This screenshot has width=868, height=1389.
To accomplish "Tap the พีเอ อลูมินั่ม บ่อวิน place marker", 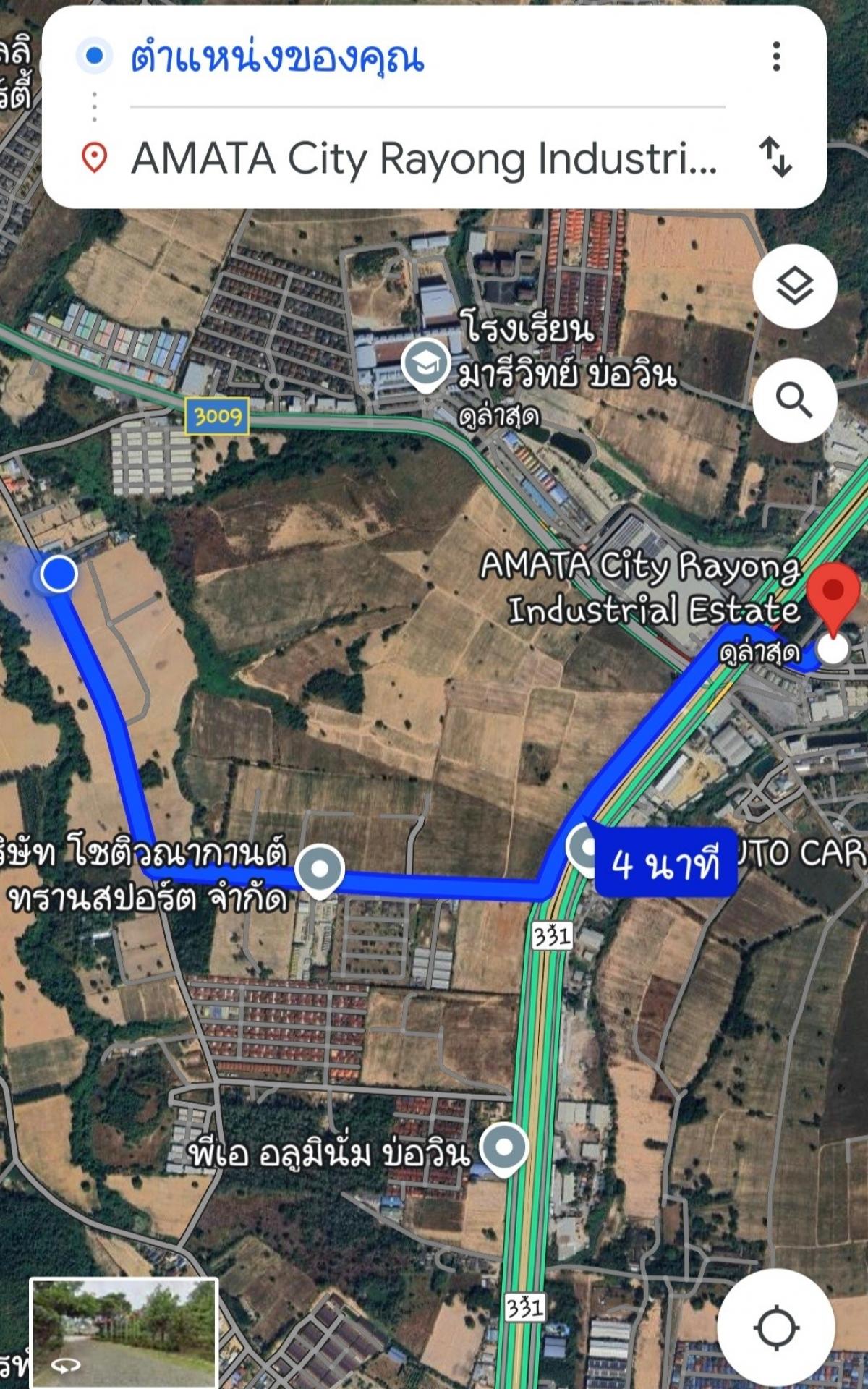I will [504, 1149].
